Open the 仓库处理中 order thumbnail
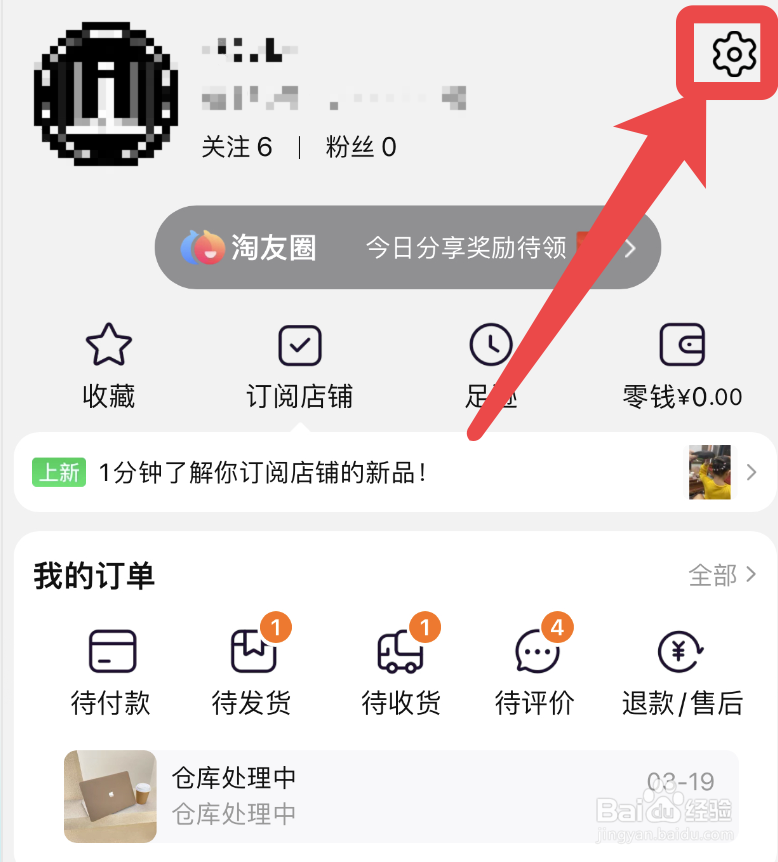The width and height of the screenshot is (778, 862). (x=110, y=797)
